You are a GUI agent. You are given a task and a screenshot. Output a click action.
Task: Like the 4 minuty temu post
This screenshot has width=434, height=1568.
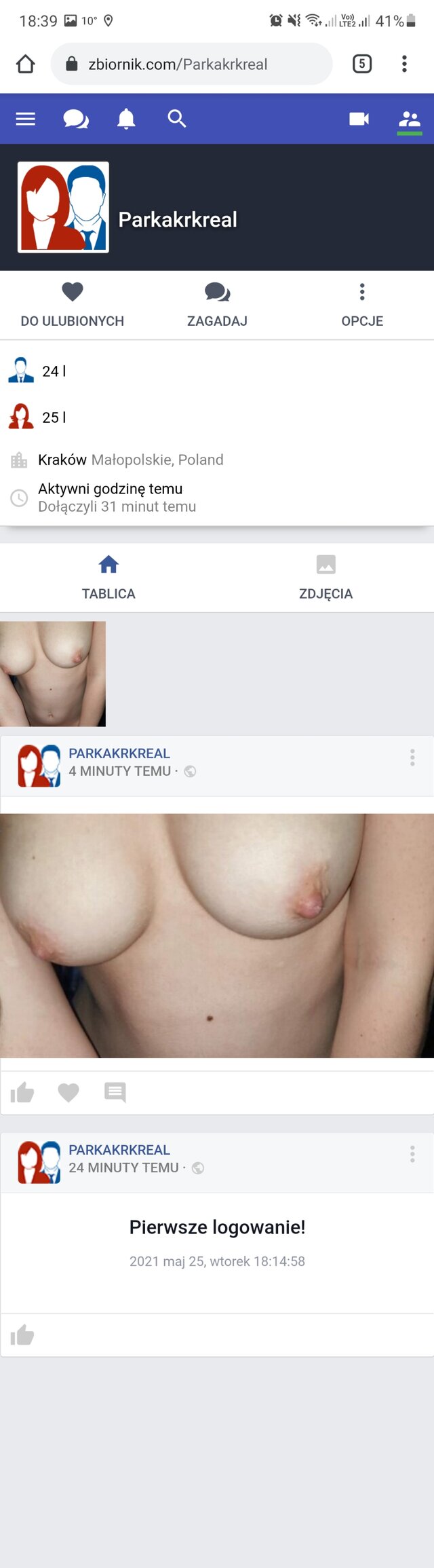(22, 1092)
